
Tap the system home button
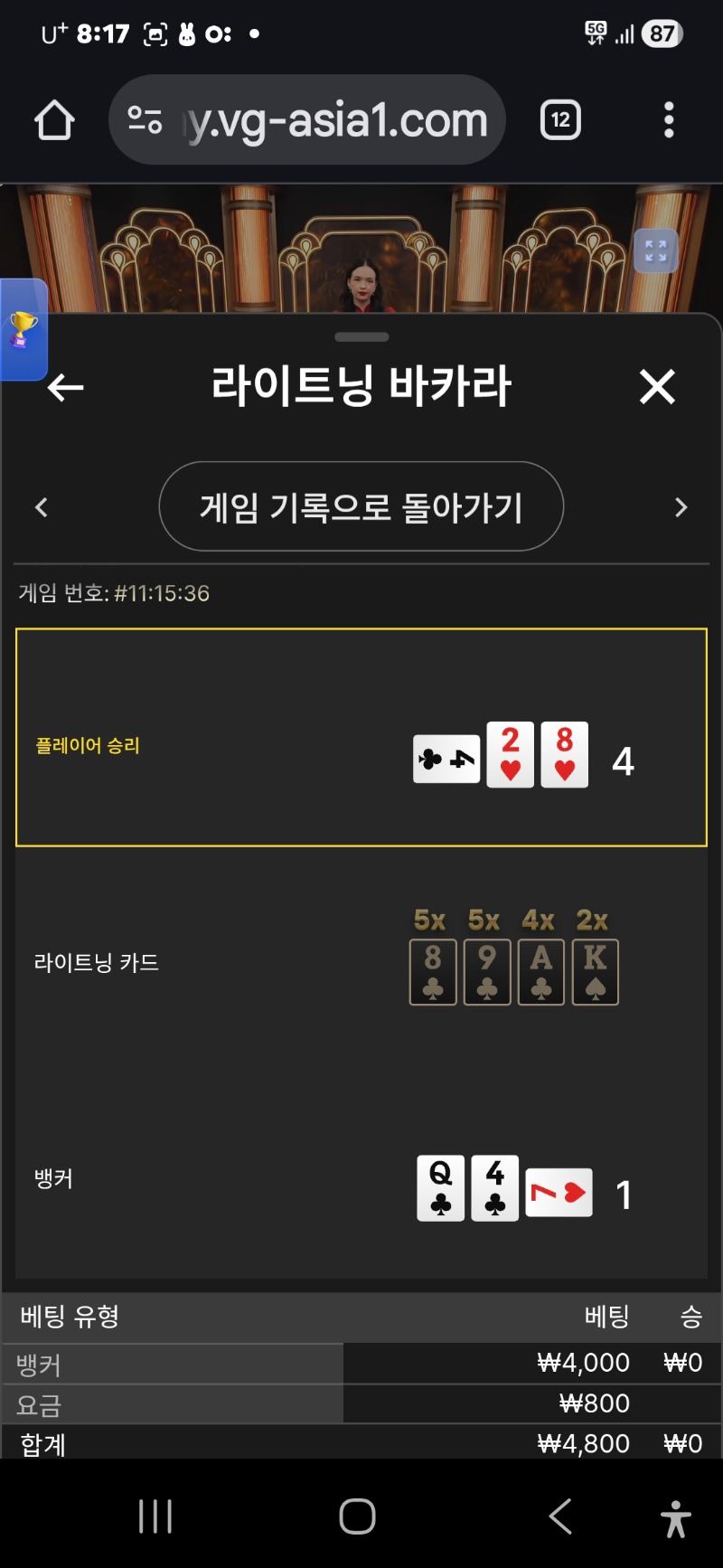click(358, 1516)
